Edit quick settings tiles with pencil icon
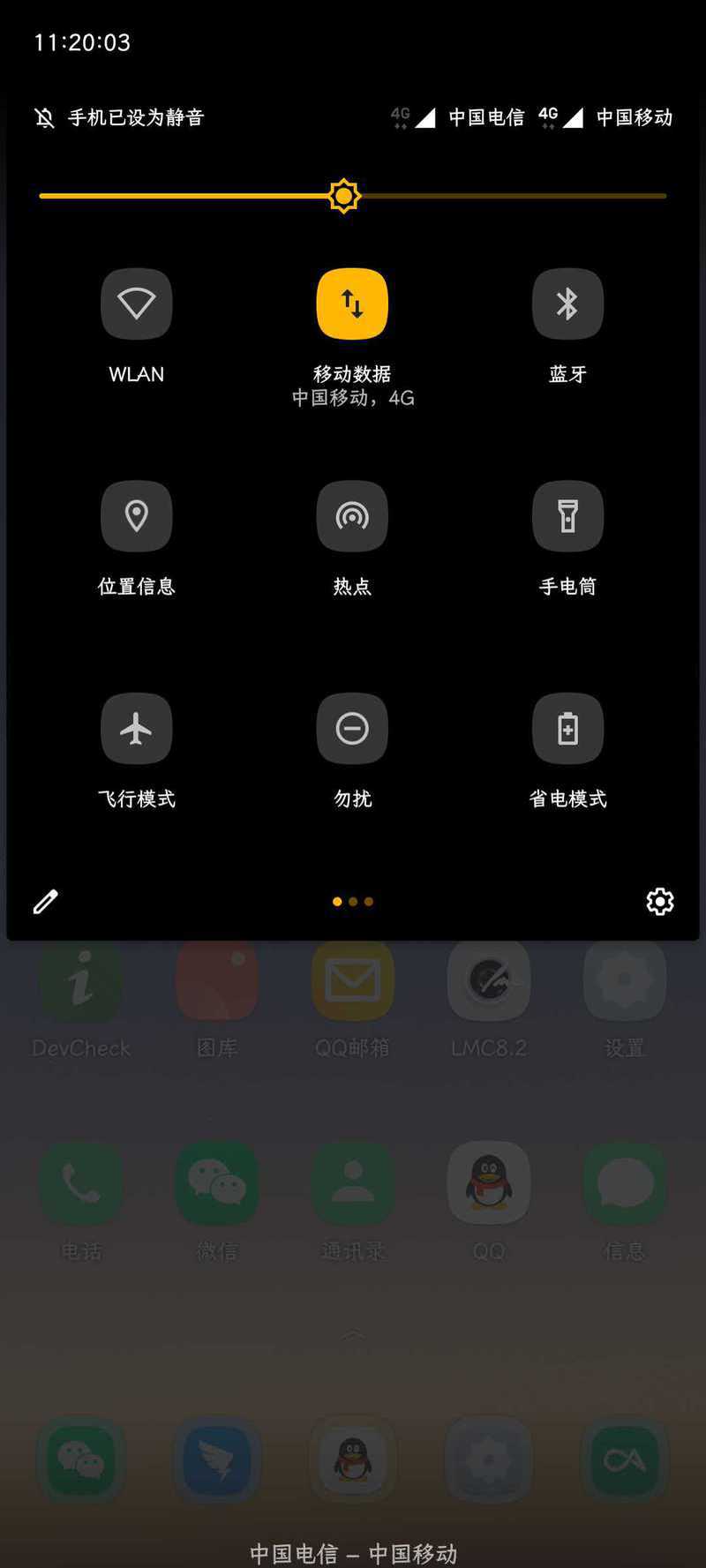Screen dimensions: 706x1568 [x=46, y=901]
